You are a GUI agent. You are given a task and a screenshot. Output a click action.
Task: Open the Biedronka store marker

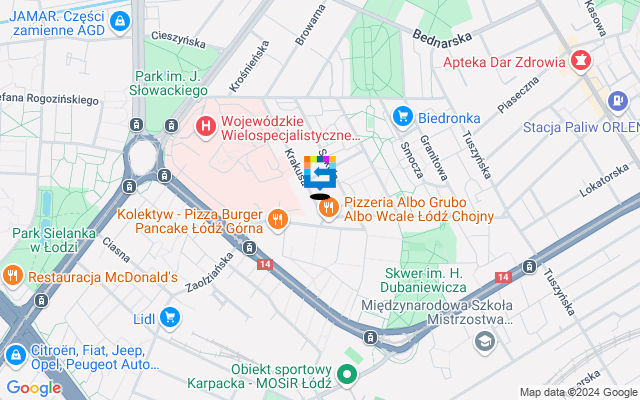[x=403, y=117]
